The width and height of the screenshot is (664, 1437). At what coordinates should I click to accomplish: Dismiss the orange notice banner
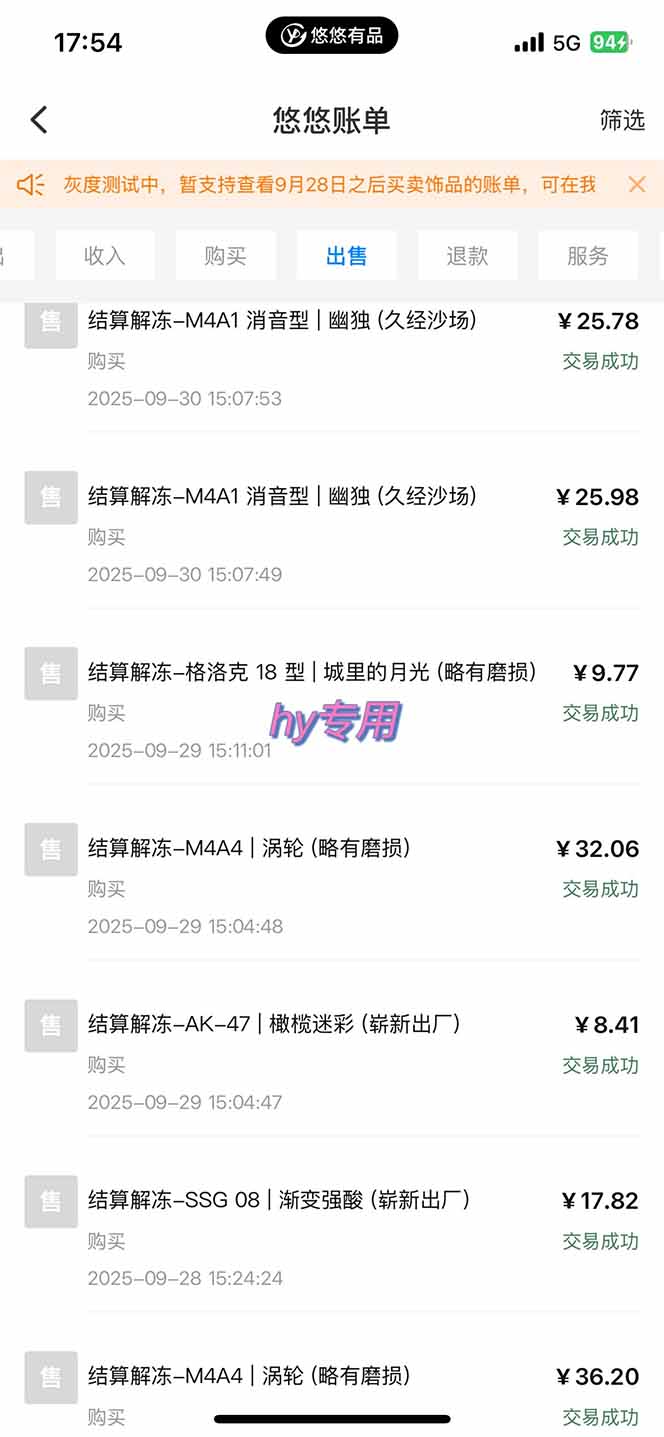(637, 184)
